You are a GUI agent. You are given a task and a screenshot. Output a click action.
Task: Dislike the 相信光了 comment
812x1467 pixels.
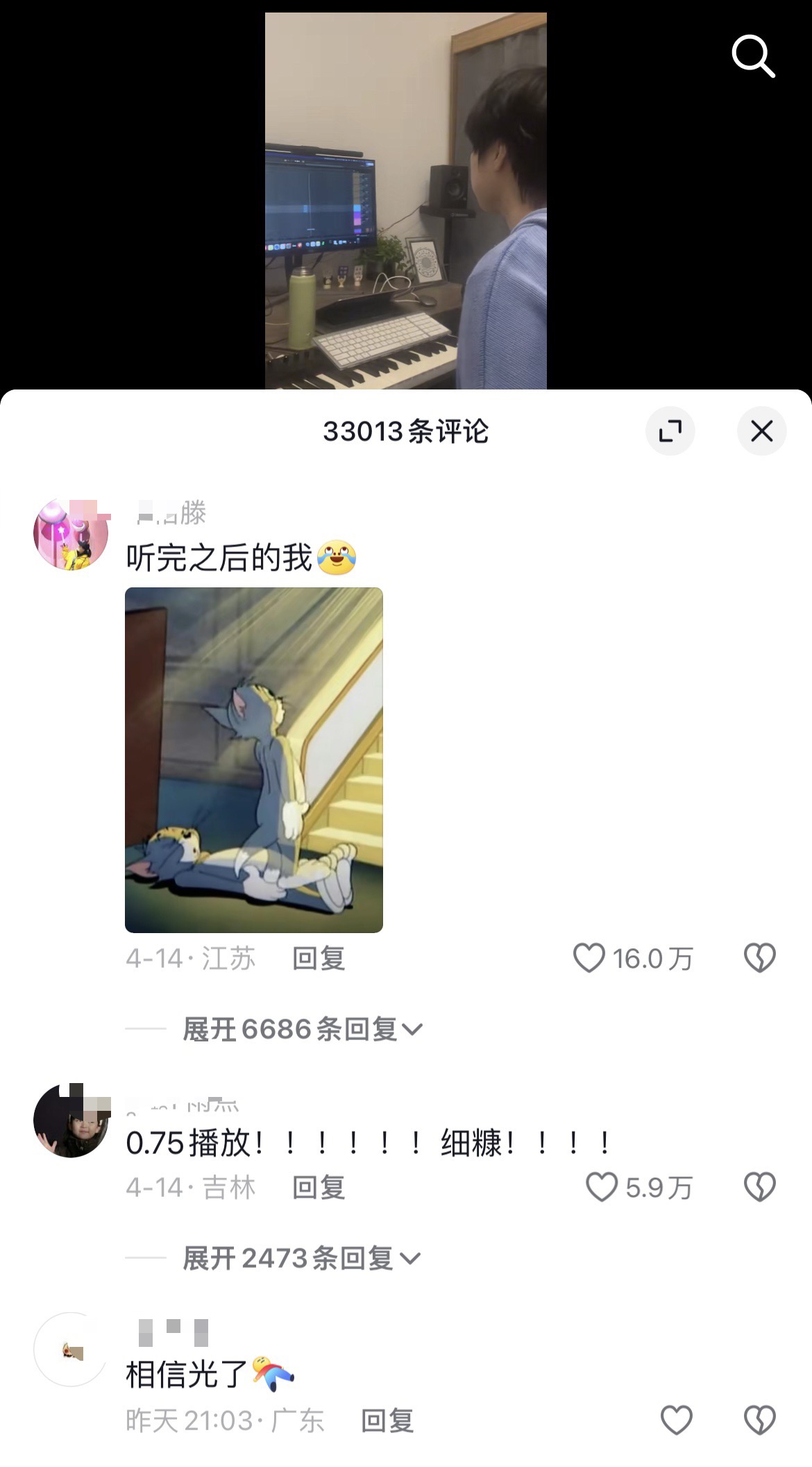[x=759, y=1420]
